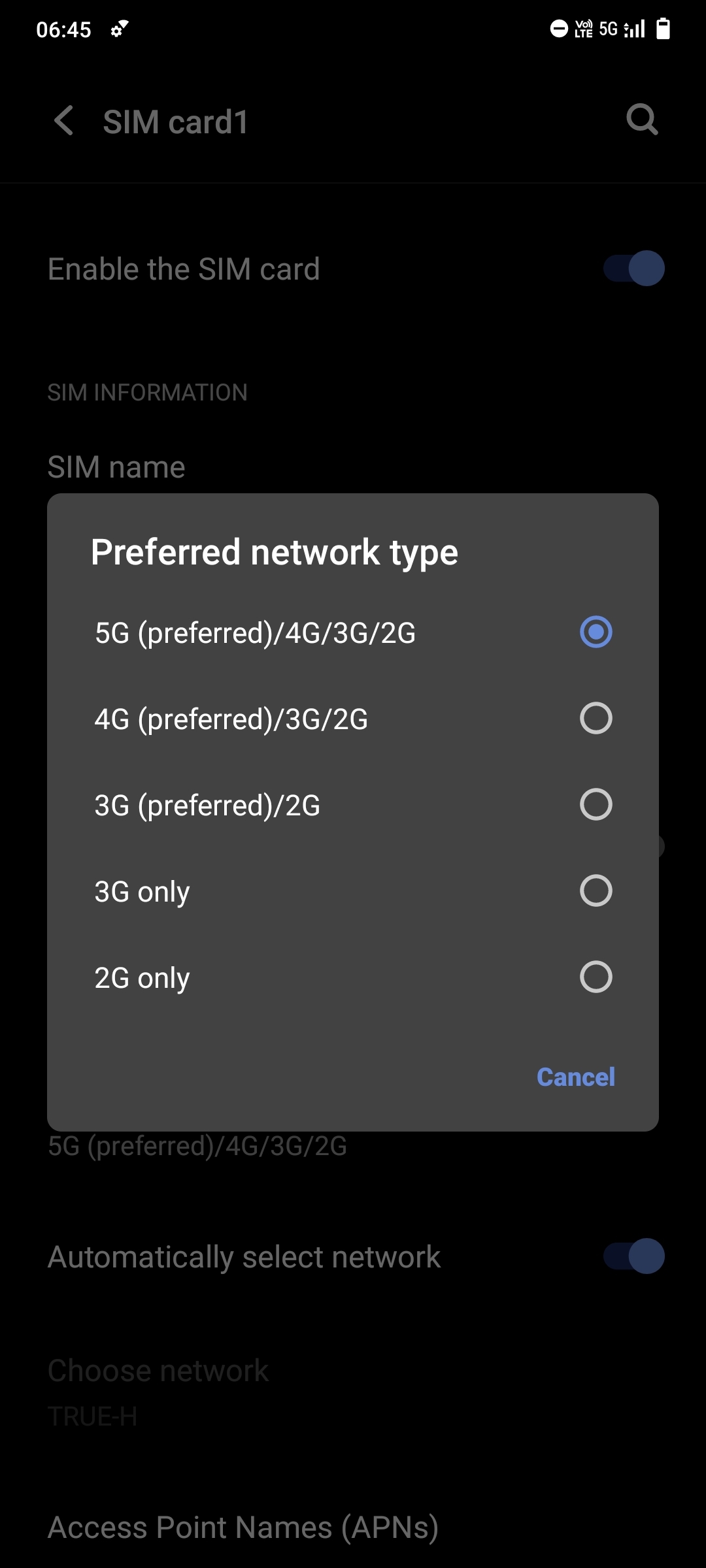Cancel the preferred network type dialog
Screen dimensions: 706x1568
575,1077
